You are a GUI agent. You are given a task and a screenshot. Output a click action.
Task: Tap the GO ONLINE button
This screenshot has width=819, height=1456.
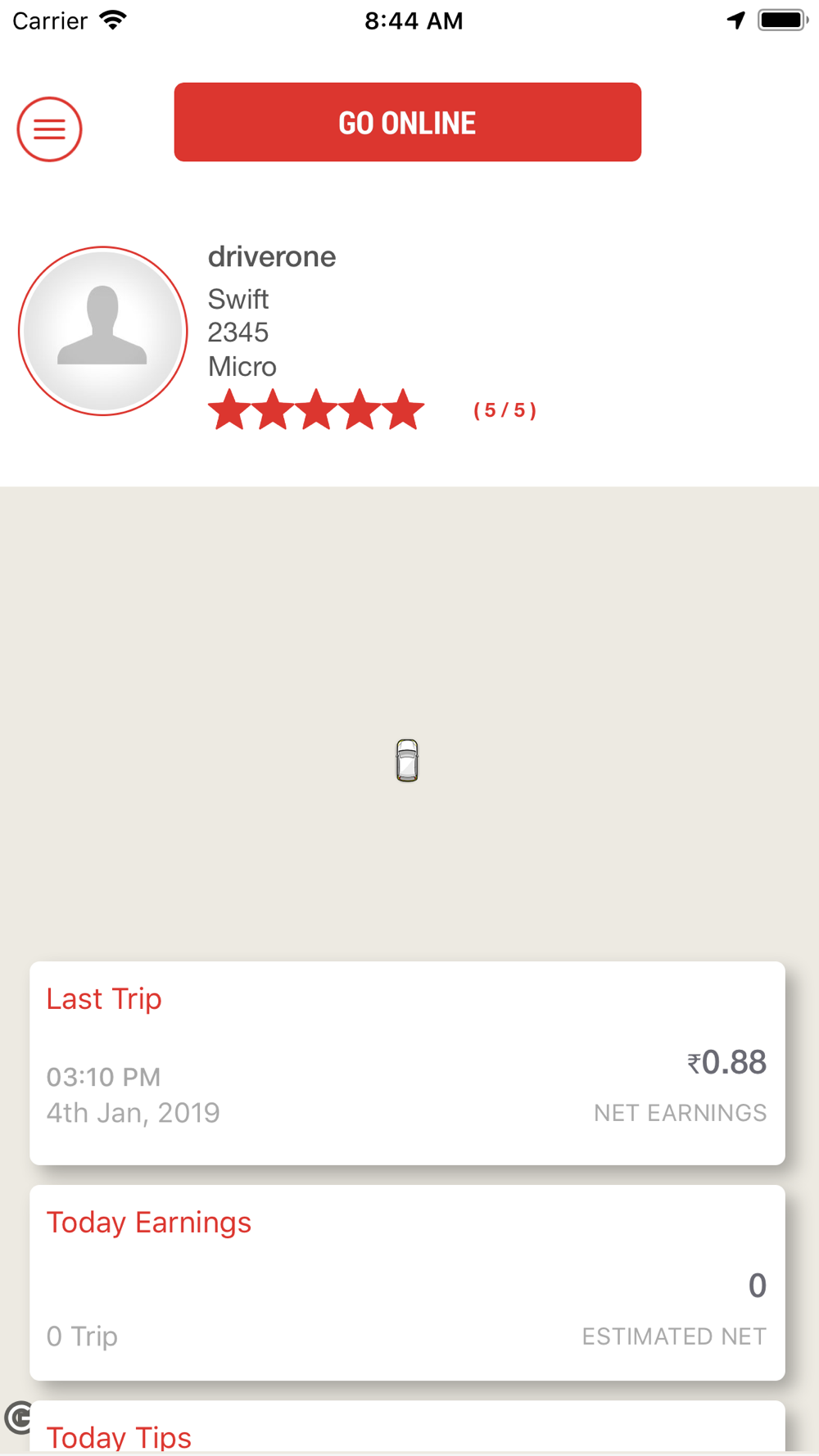tap(407, 122)
